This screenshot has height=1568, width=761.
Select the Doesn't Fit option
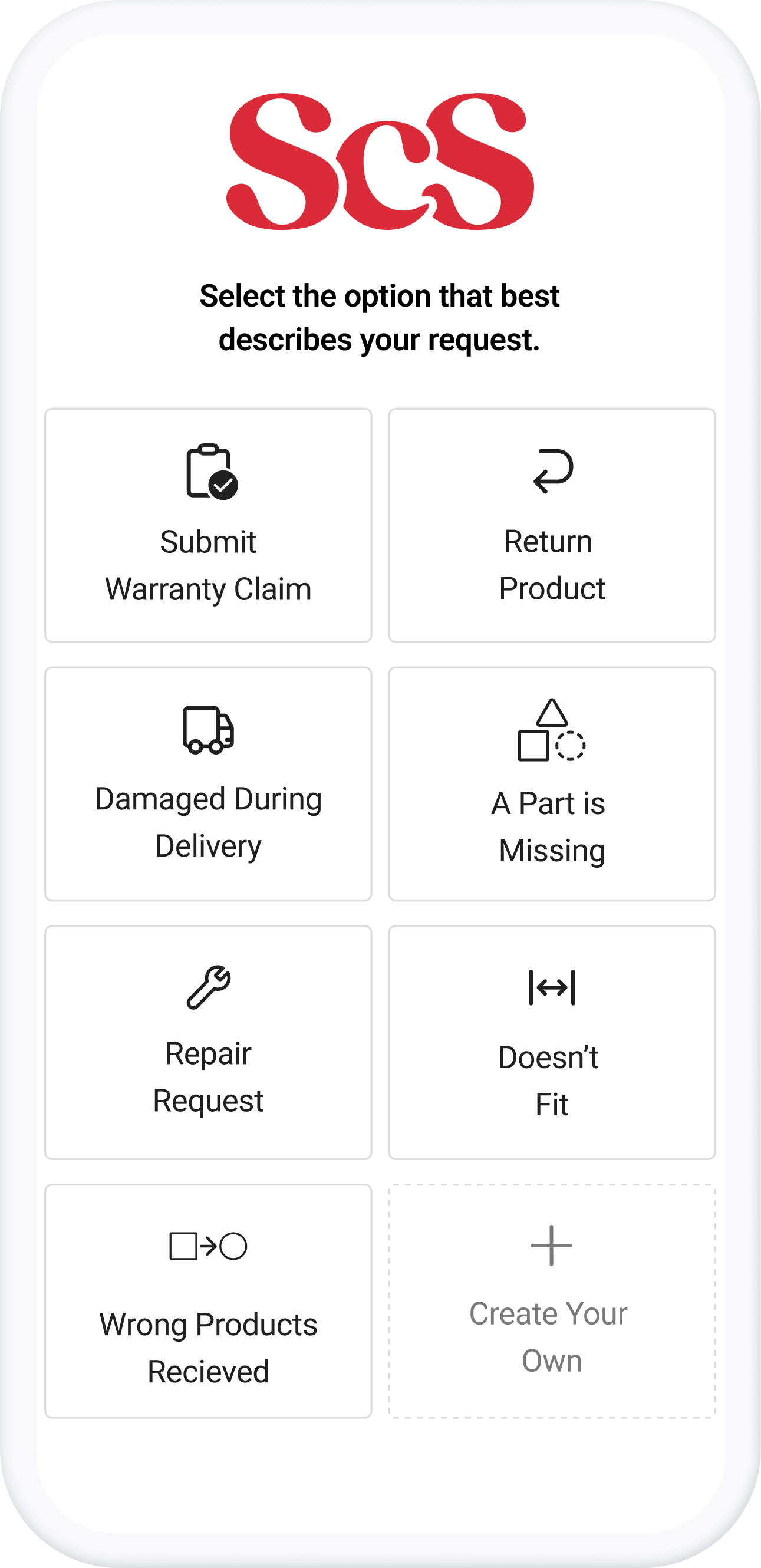point(552,1043)
